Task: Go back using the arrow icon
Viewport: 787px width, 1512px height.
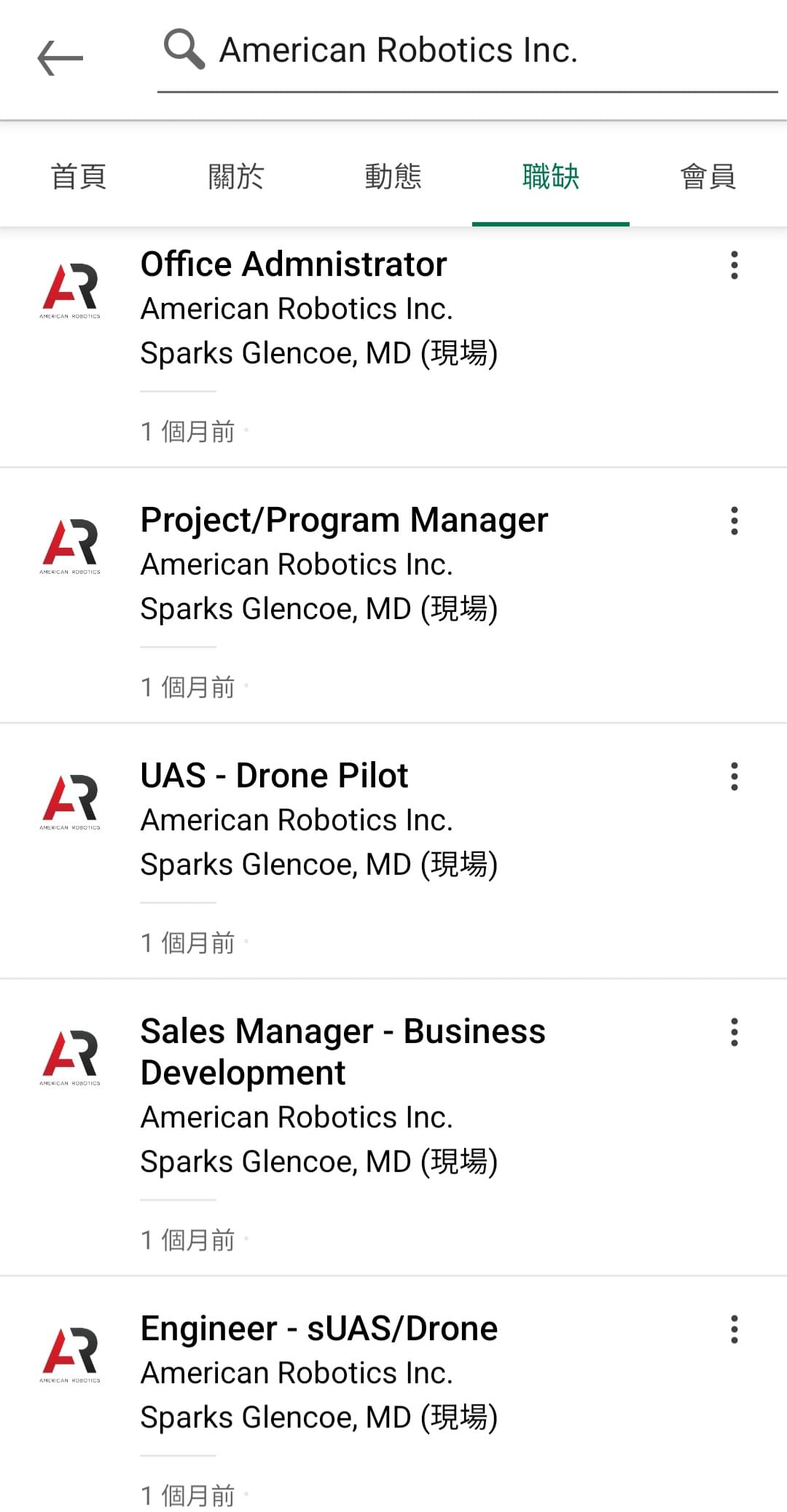Action: click(x=60, y=58)
